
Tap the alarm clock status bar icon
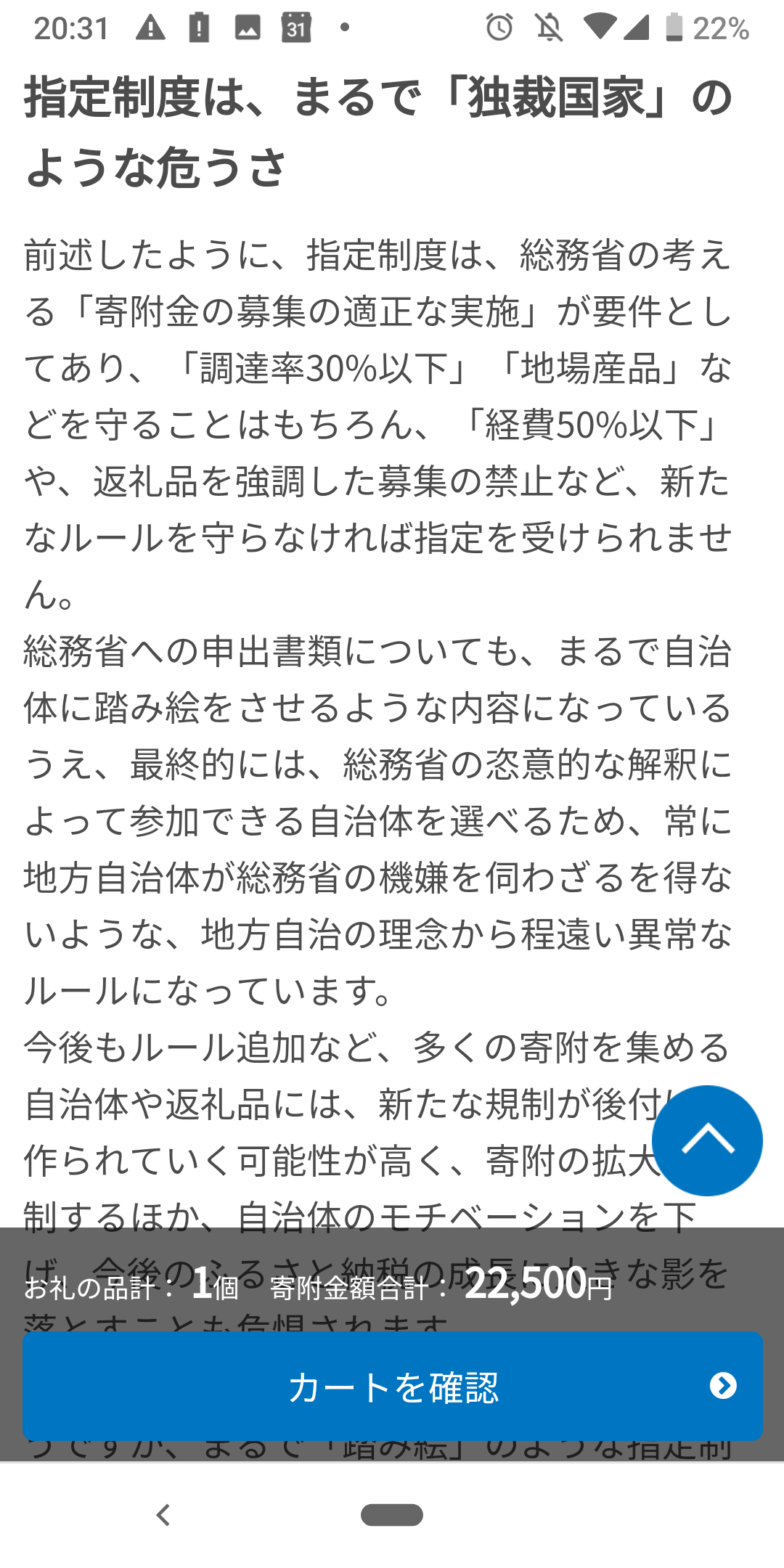[500, 28]
